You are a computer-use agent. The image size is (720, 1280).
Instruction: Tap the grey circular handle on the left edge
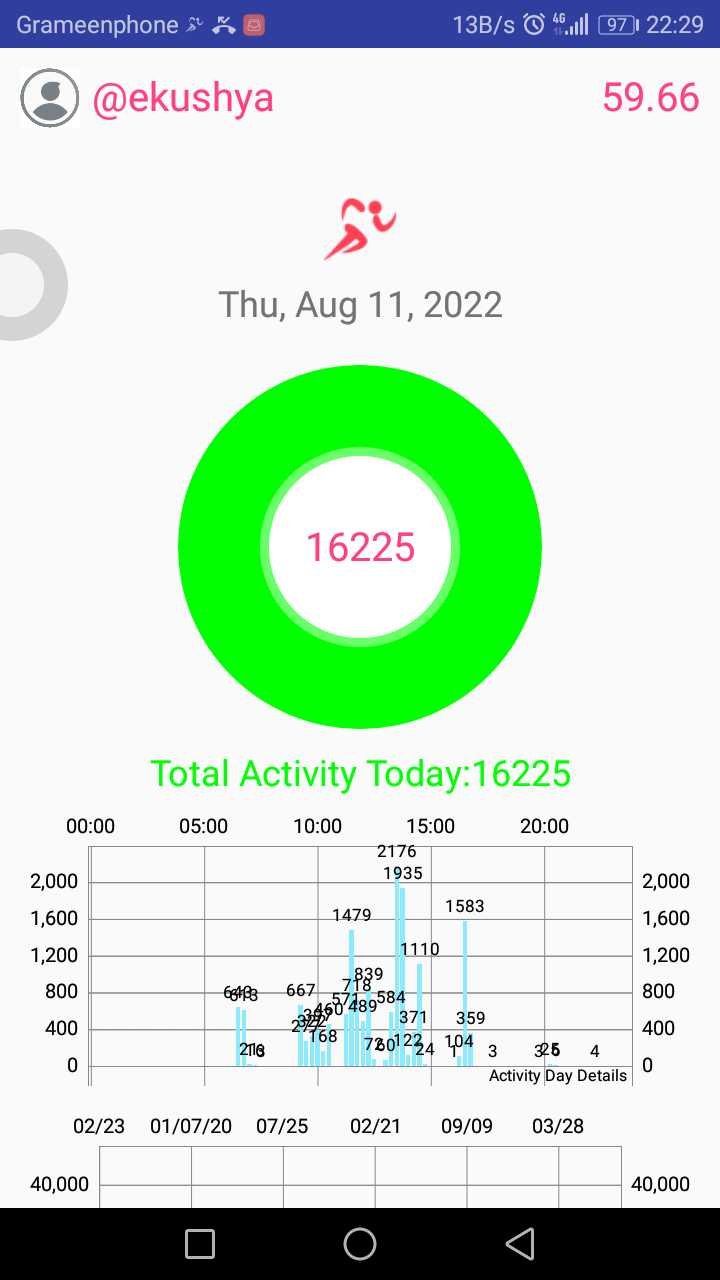[x=30, y=285]
